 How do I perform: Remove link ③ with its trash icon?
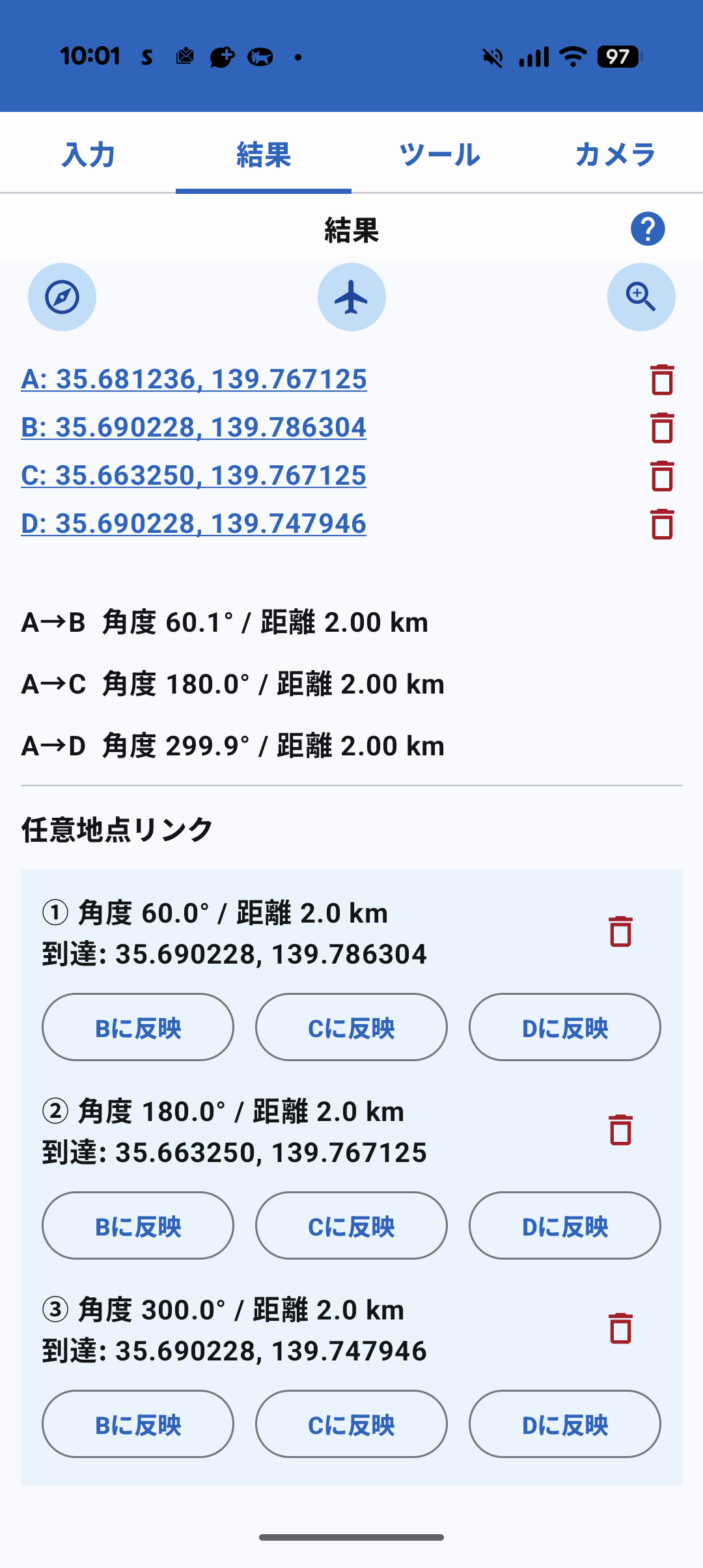click(620, 1327)
